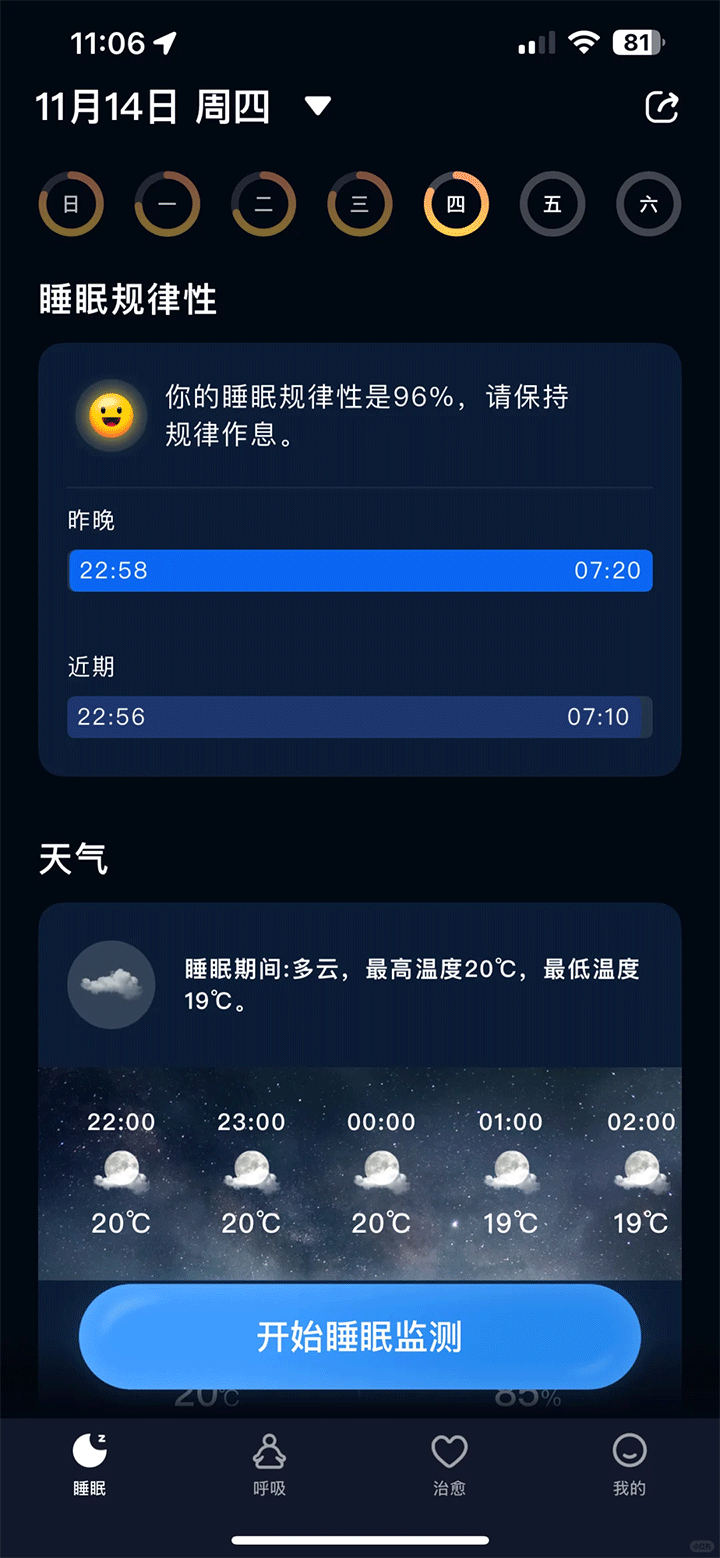
Task: Select the 二 day ring
Action: coord(263,205)
